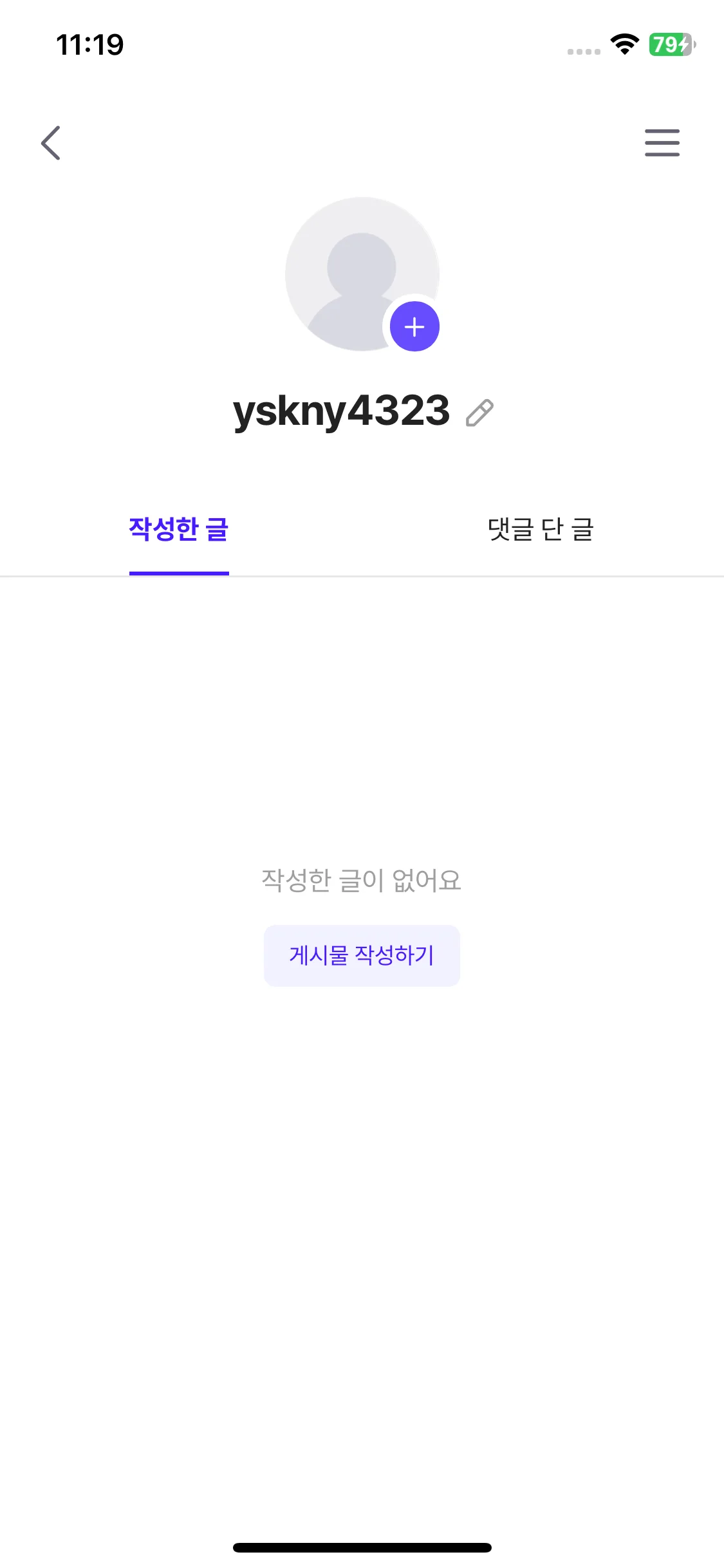Go back using the top-left arrow
724x1568 pixels.
tap(51, 143)
